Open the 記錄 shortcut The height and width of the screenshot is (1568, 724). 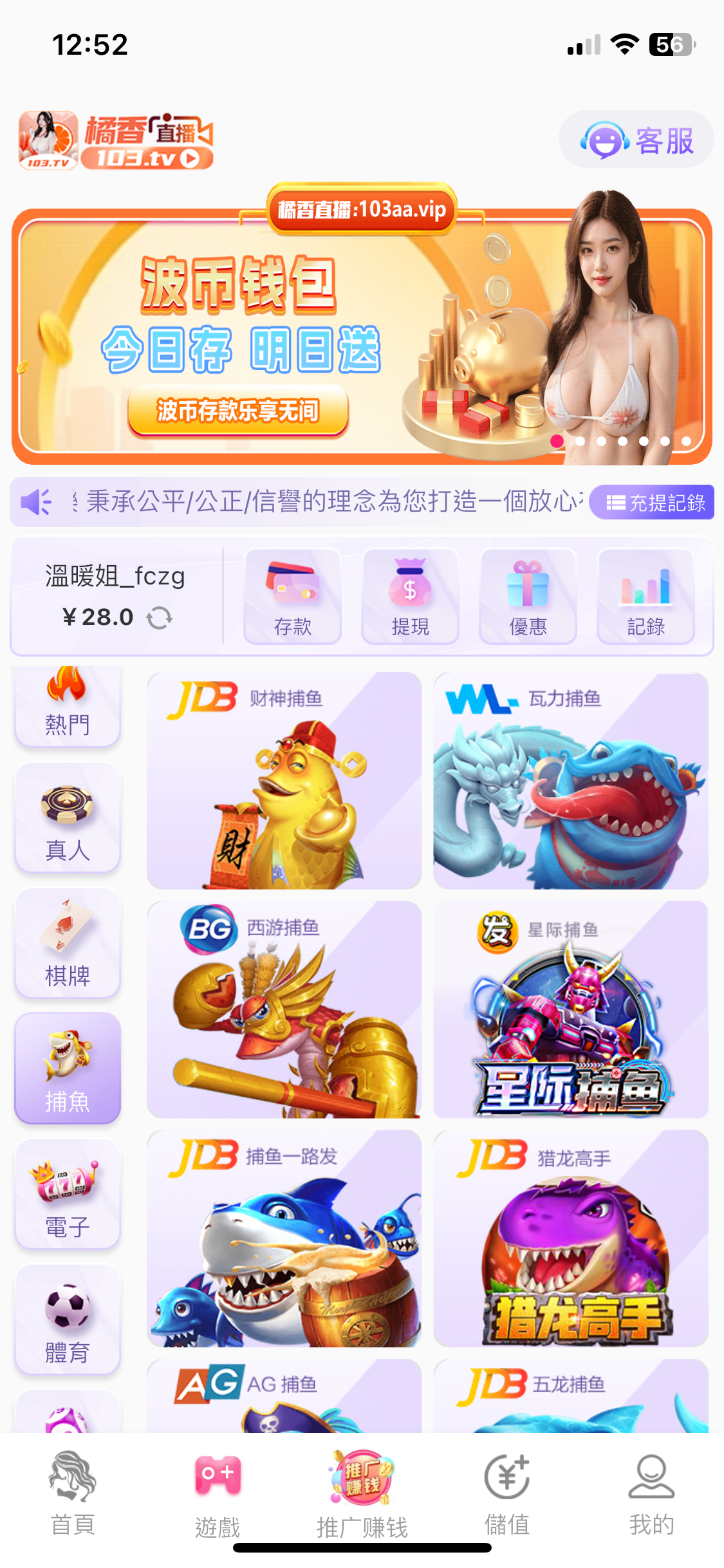tap(645, 596)
